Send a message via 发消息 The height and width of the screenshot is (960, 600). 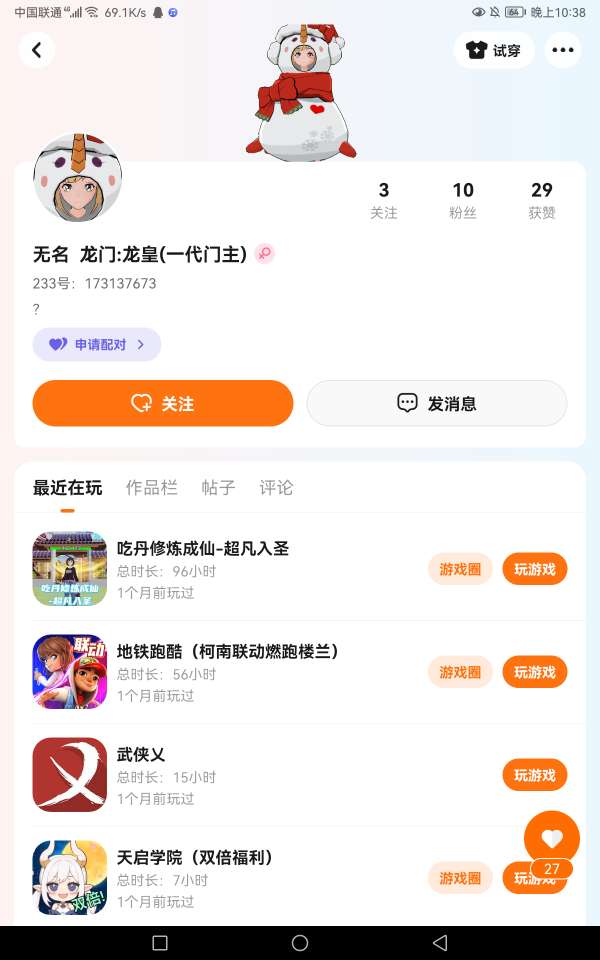point(437,403)
